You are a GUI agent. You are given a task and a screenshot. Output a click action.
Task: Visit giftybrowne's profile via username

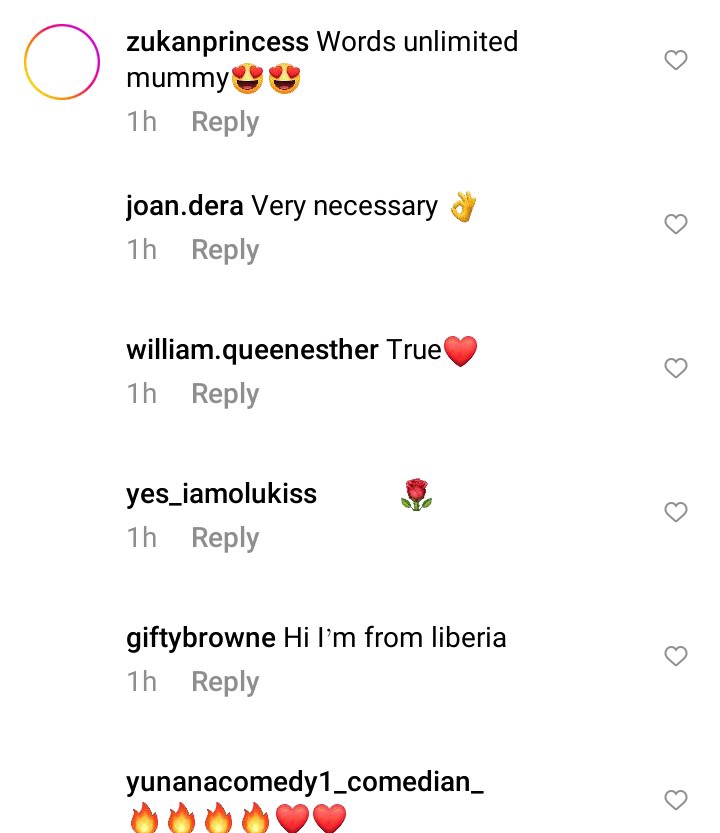(200, 638)
